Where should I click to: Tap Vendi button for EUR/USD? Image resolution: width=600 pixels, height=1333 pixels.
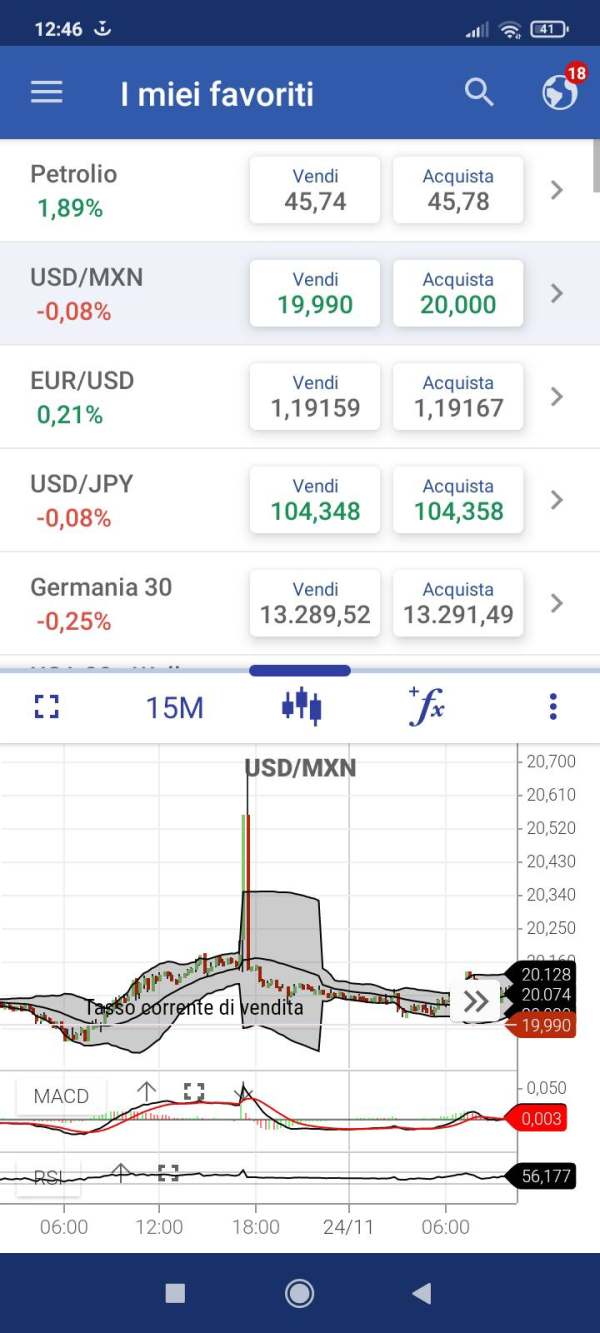tap(315, 396)
